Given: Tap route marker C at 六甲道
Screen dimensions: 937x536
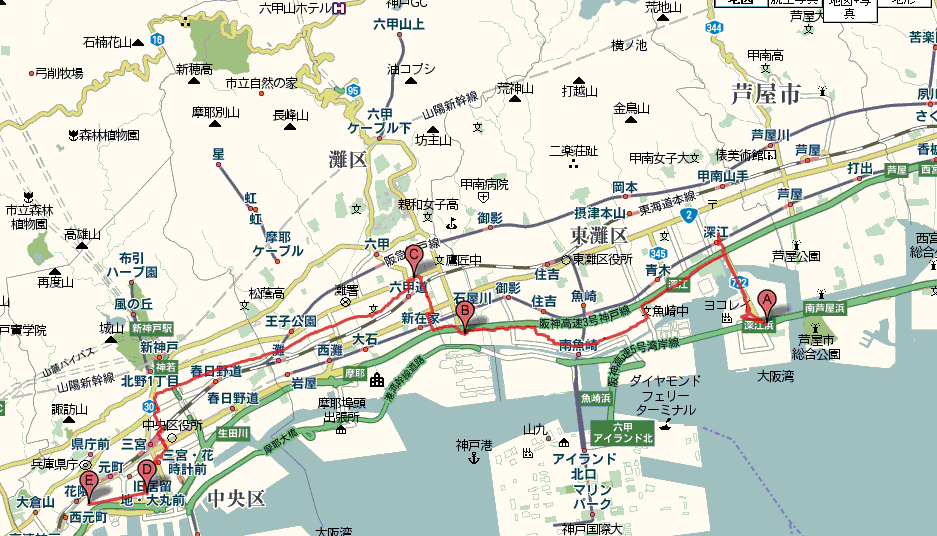Looking at the screenshot, I should tap(412, 256).
